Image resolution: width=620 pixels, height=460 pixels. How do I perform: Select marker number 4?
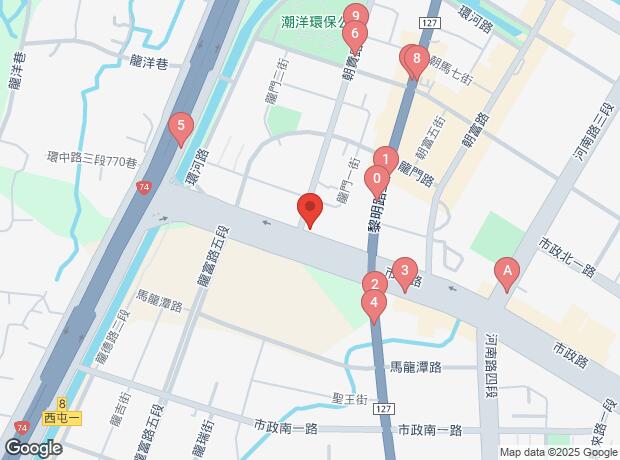374,303
